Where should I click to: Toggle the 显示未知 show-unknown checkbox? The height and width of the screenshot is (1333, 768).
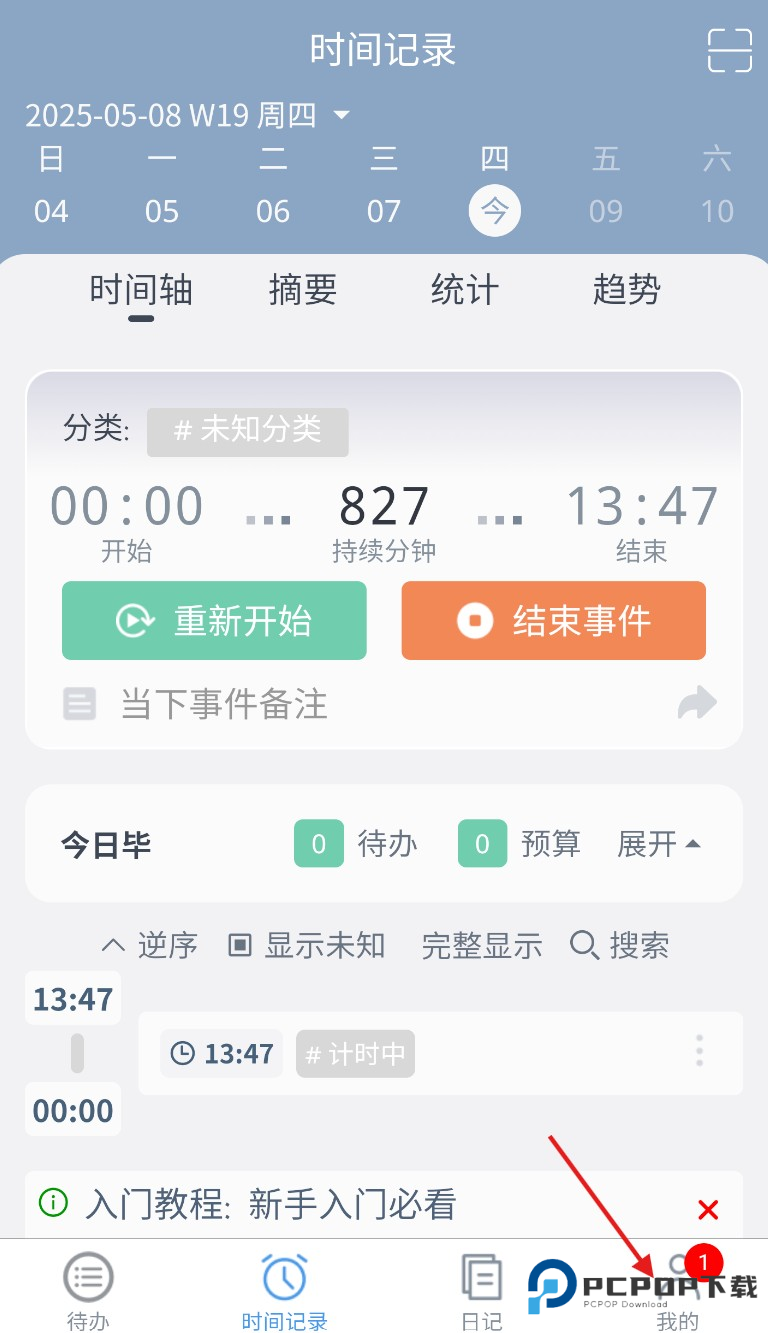pos(239,946)
